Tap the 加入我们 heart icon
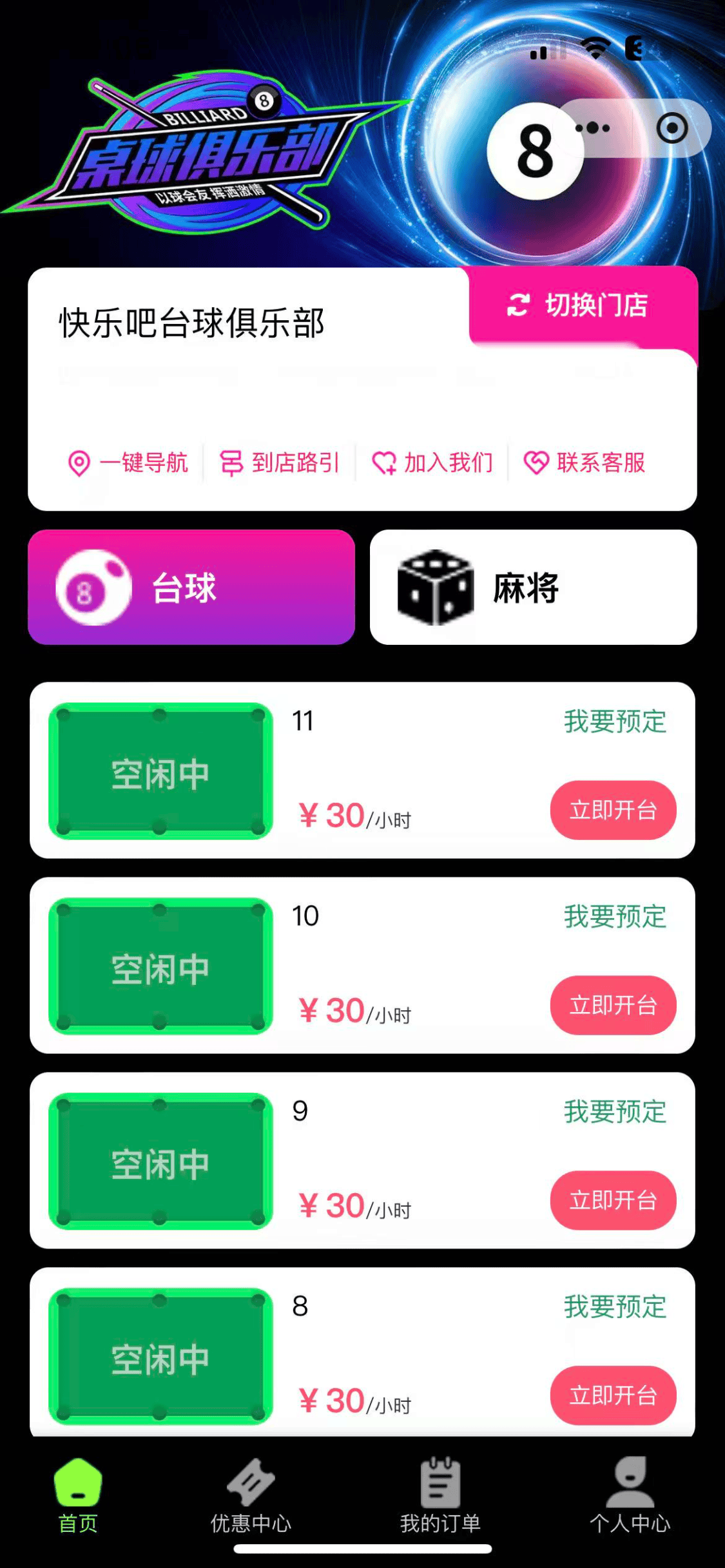 pos(385,462)
